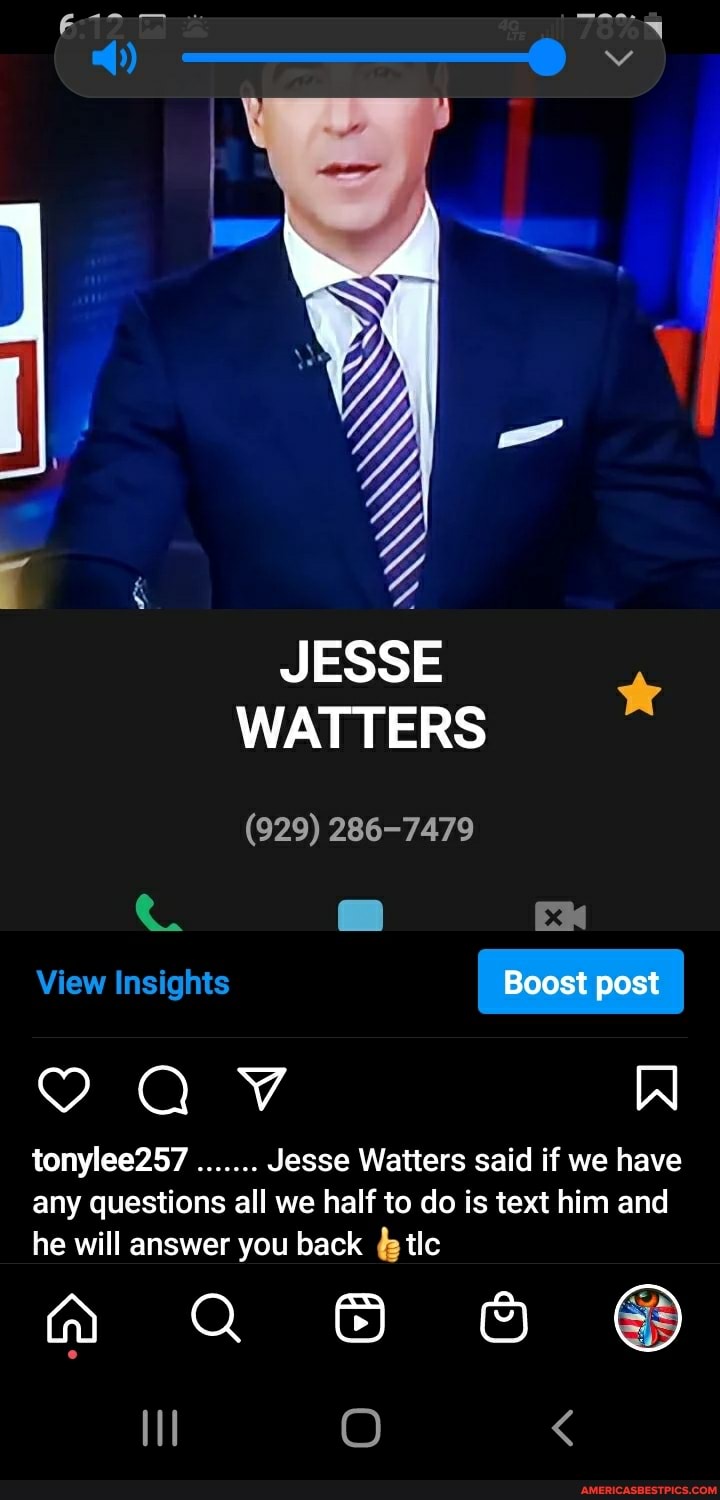Like the post using the heart icon
The height and width of the screenshot is (1500, 720).
63,1091
